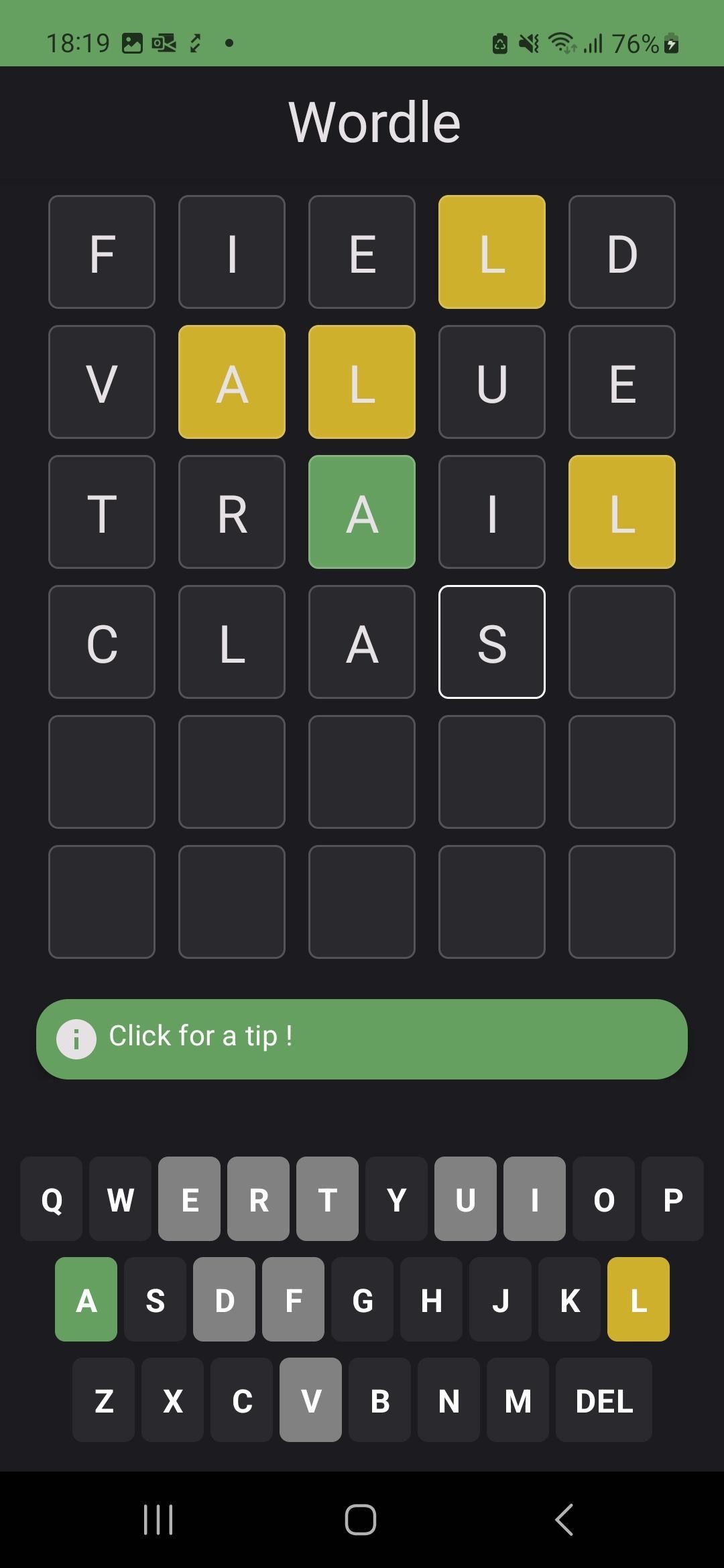
Task: Type the letter M
Action: click(x=518, y=1400)
